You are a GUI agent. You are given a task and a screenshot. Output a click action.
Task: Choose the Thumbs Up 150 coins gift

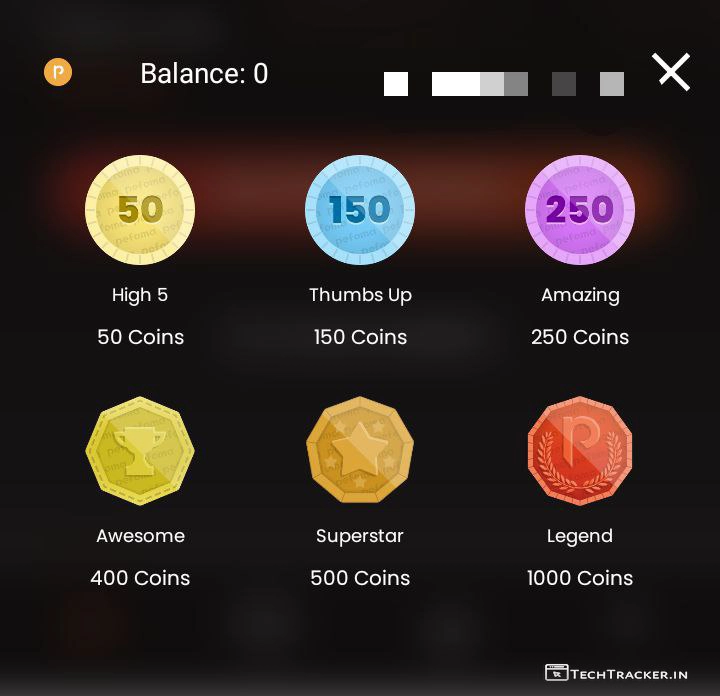[360, 210]
